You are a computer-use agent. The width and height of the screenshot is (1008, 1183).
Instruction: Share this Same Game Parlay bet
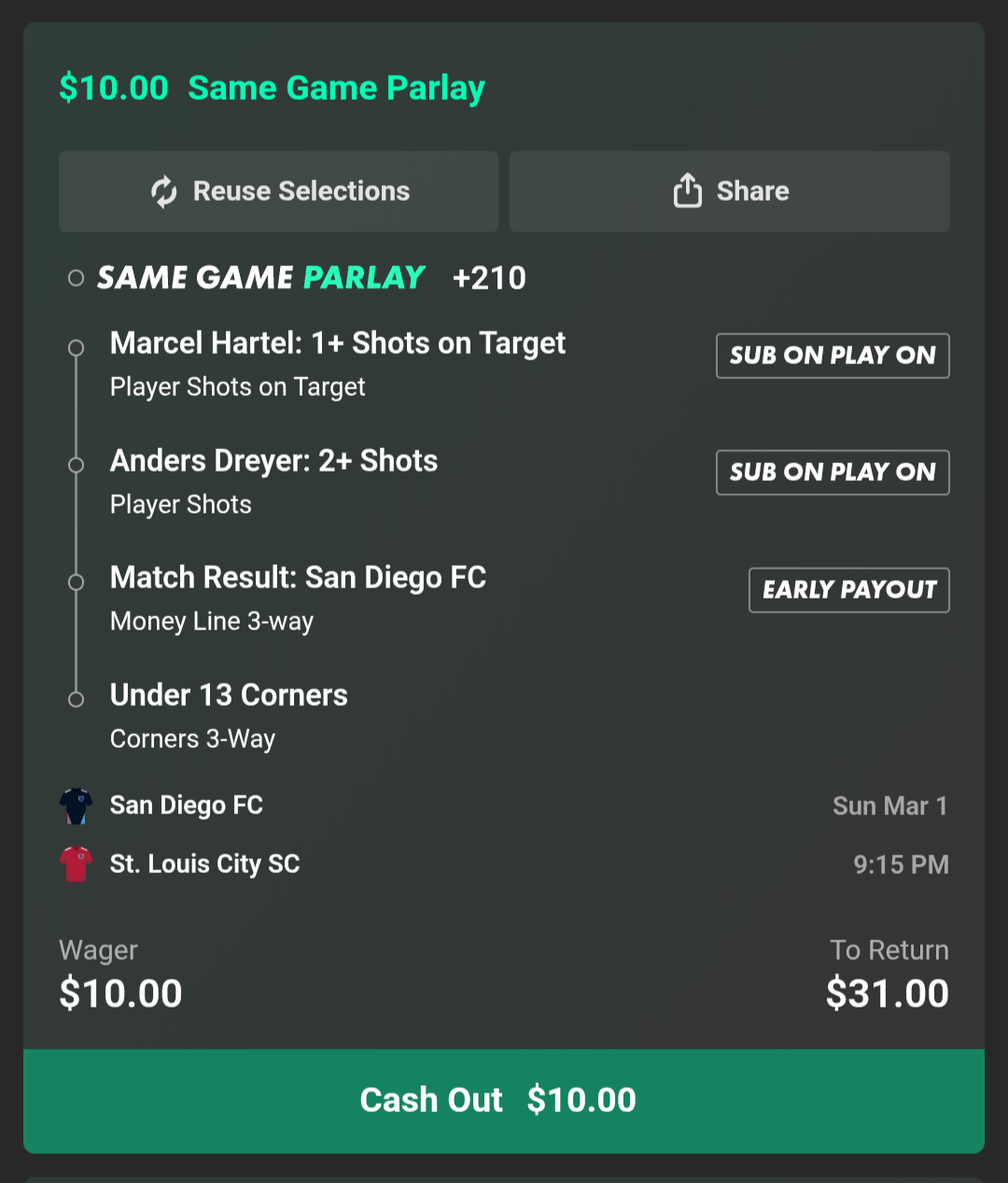pyautogui.click(x=730, y=191)
